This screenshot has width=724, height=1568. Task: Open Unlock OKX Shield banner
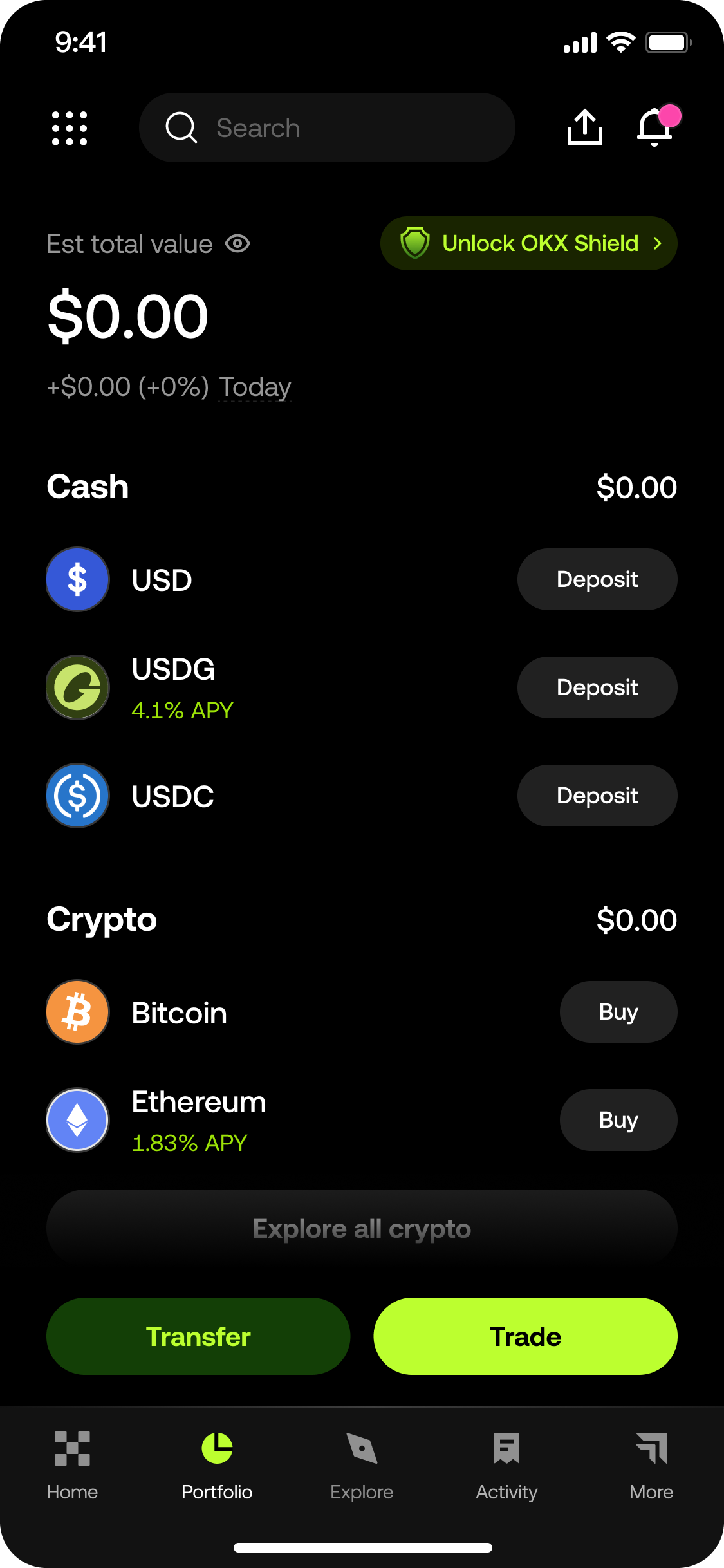(528, 243)
